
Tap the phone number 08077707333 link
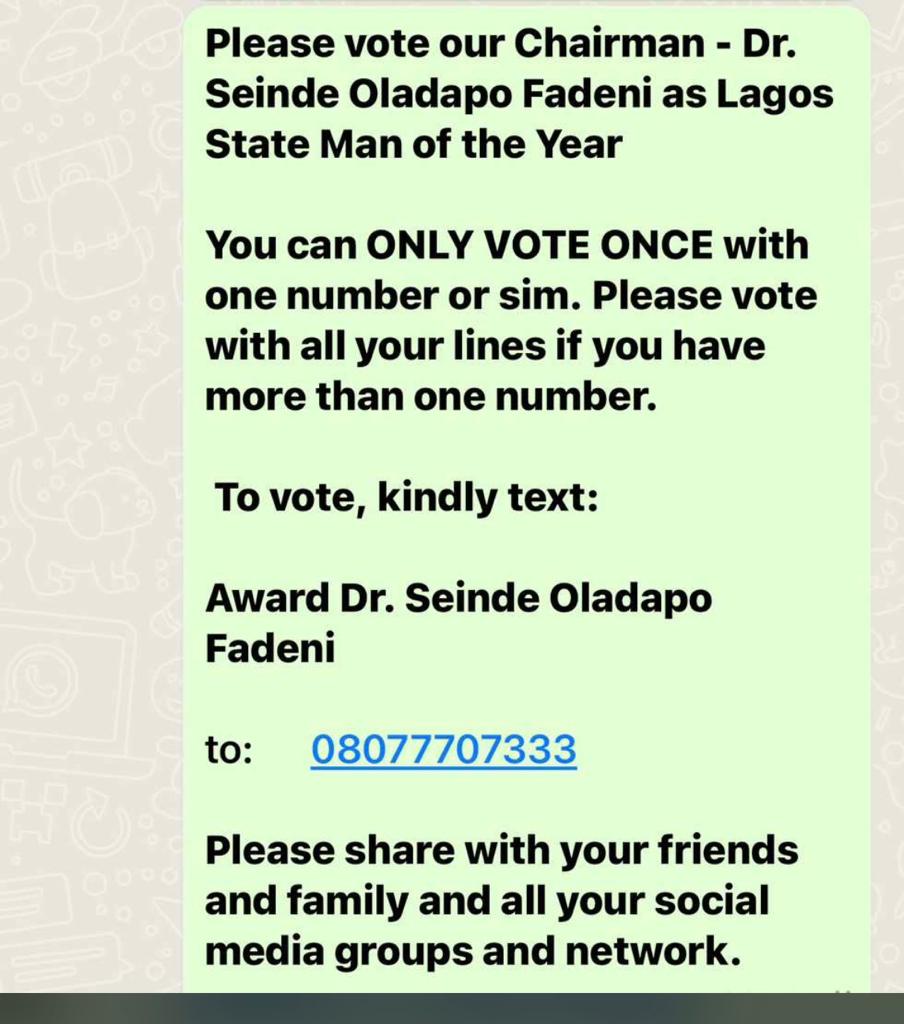point(443,749)
